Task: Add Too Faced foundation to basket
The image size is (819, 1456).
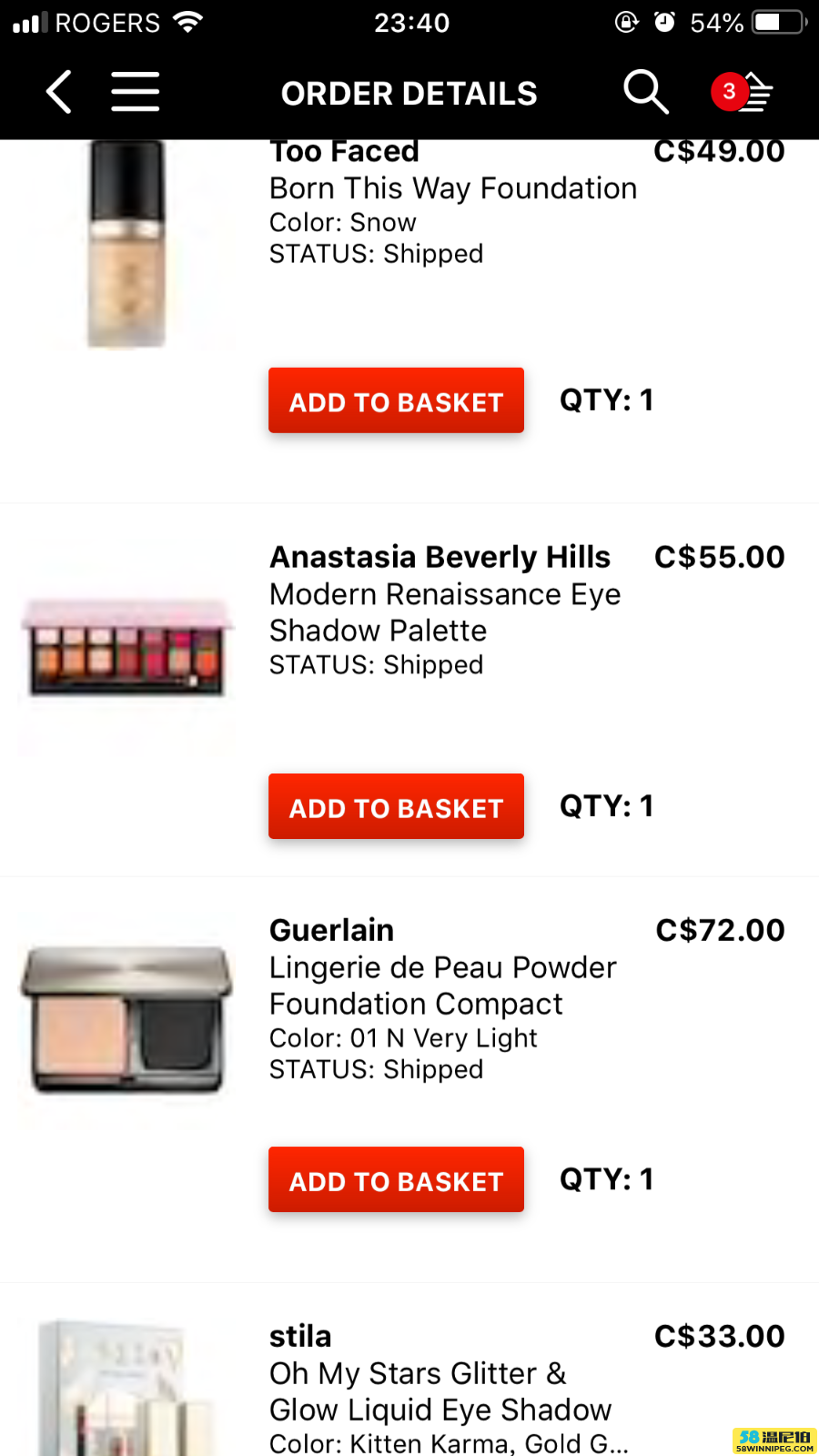Action: tap(396, 400)
